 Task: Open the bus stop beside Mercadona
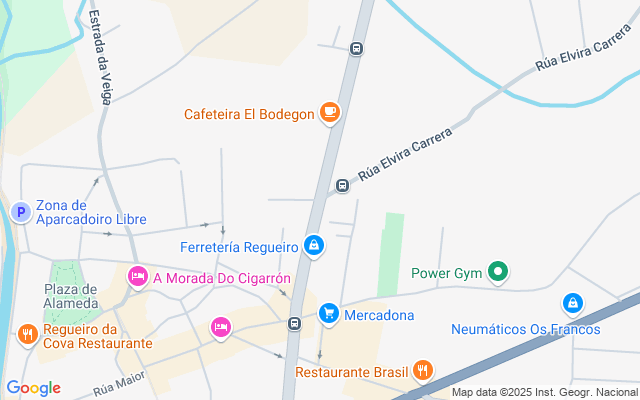pyautogui.click(x=294, y=323)
